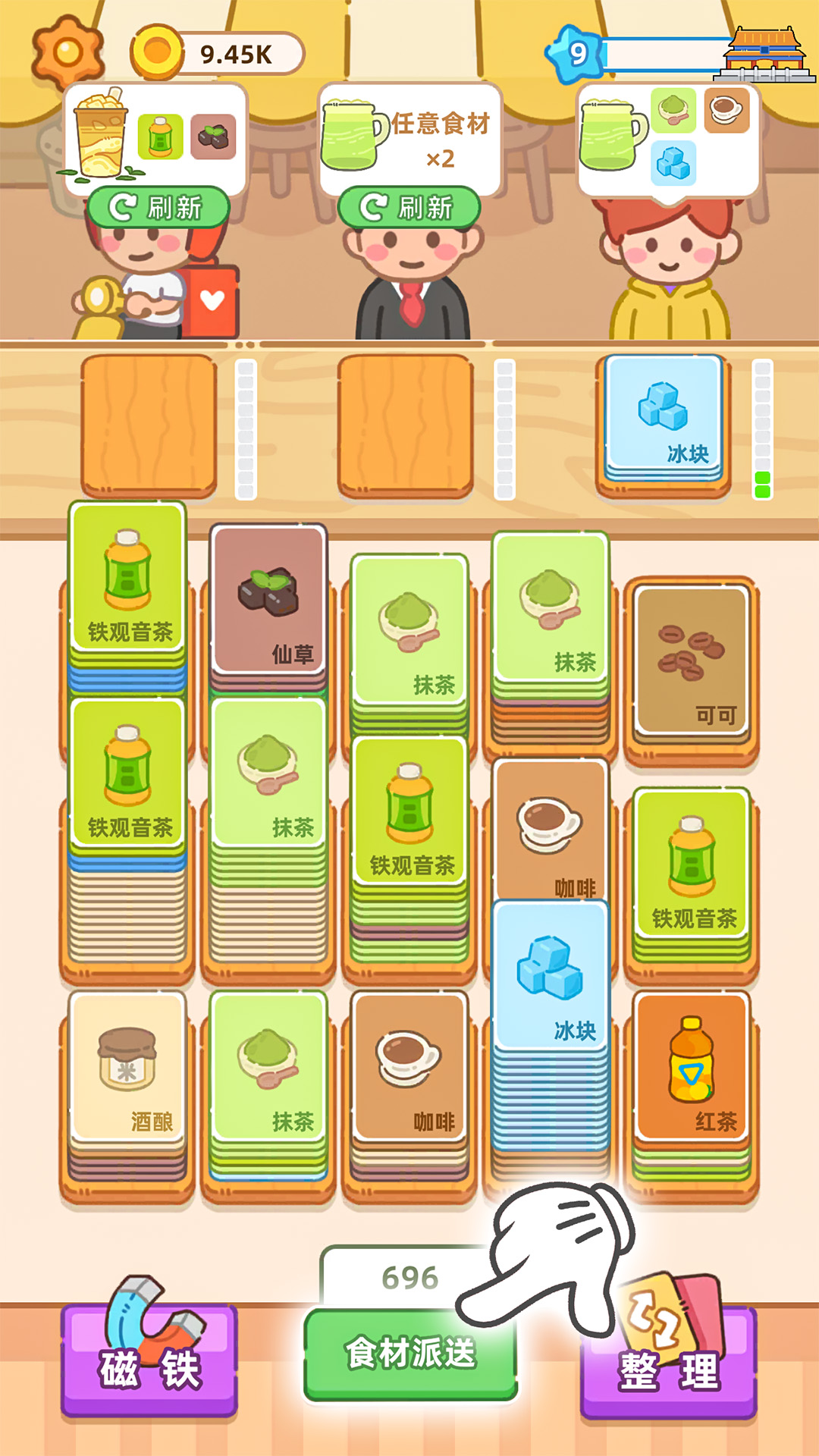Select the 可可 cocoa beans card
Viewport: 819px width, 1456px height.
coord(692,660)
